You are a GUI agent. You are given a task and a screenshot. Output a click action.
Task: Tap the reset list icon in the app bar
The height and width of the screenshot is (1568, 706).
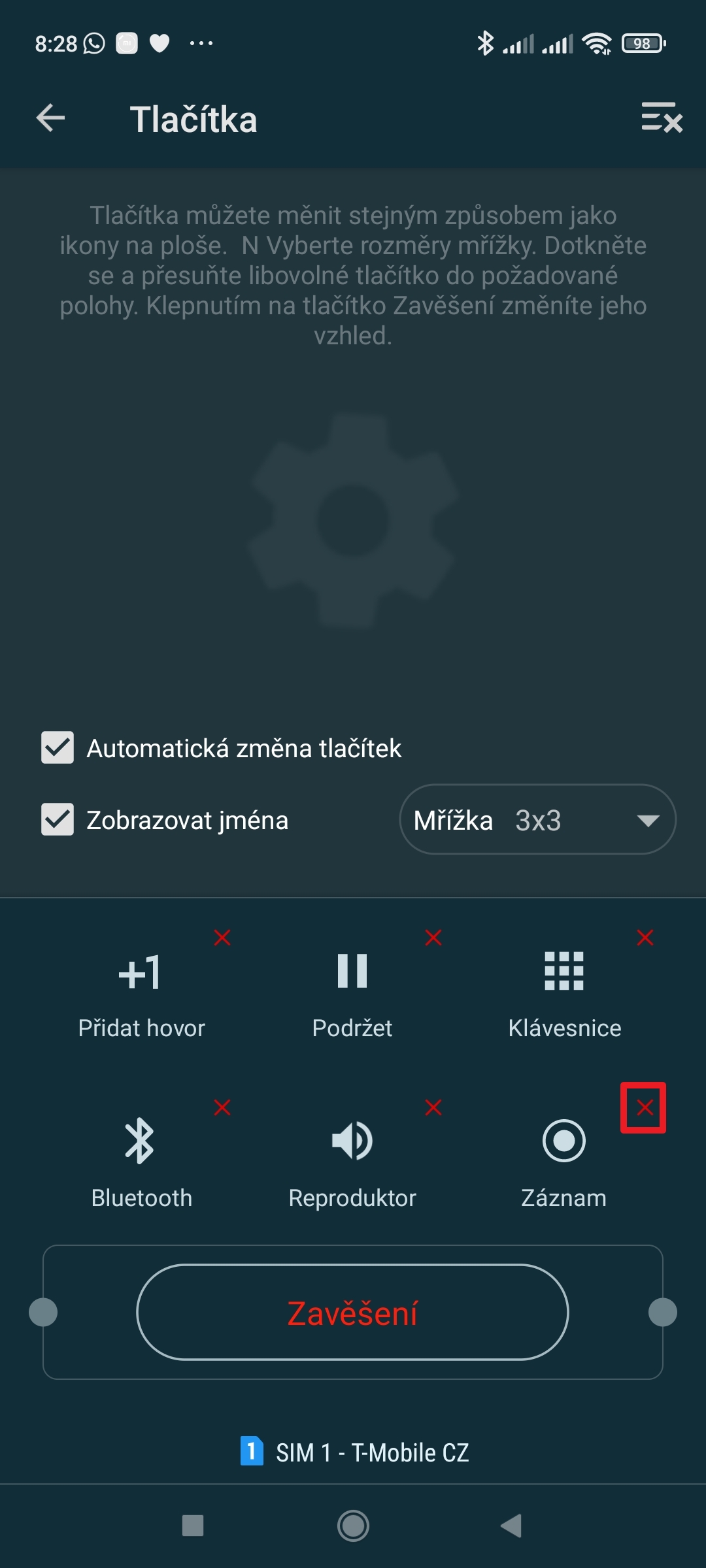click(x=661, y=118)
